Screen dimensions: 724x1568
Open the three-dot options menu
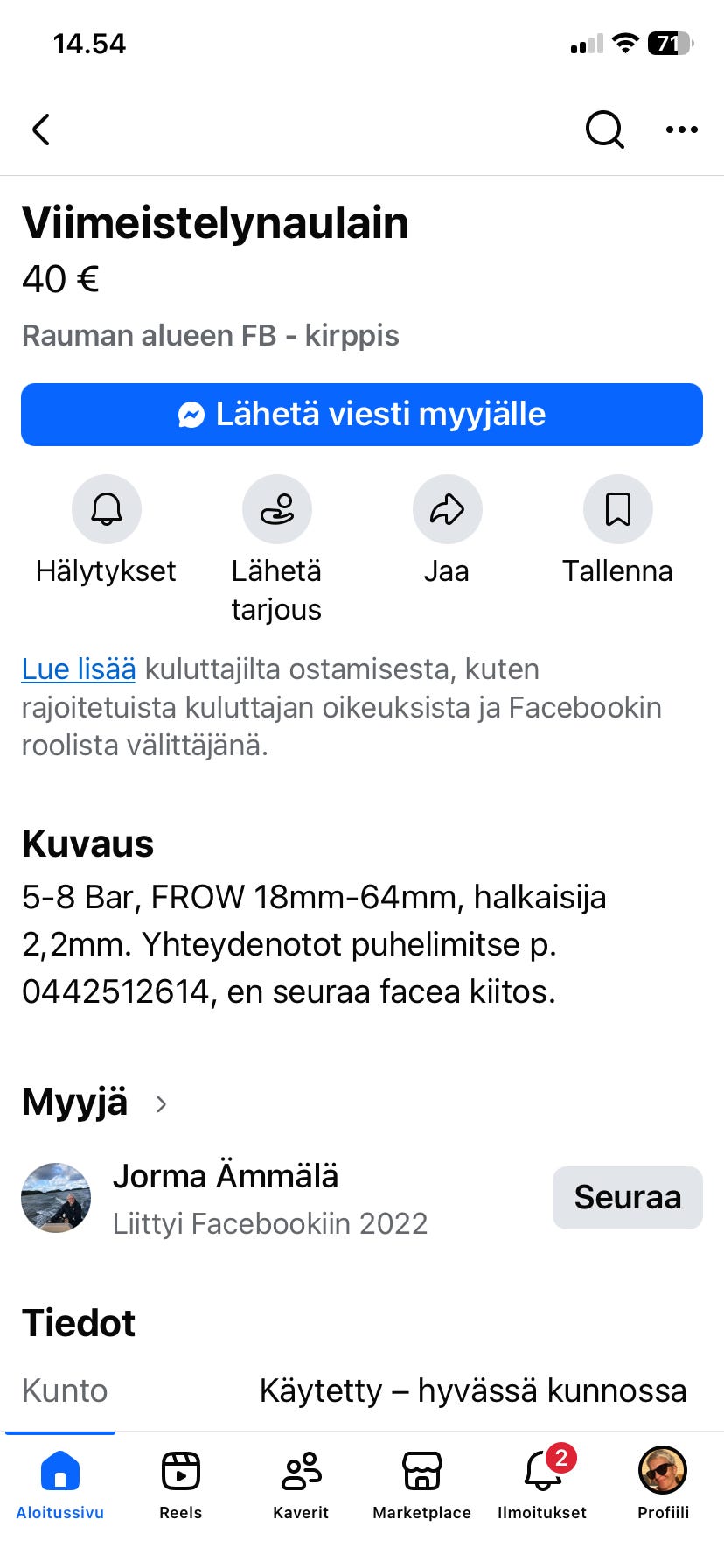pyautogui.click(x=680, y=129)
